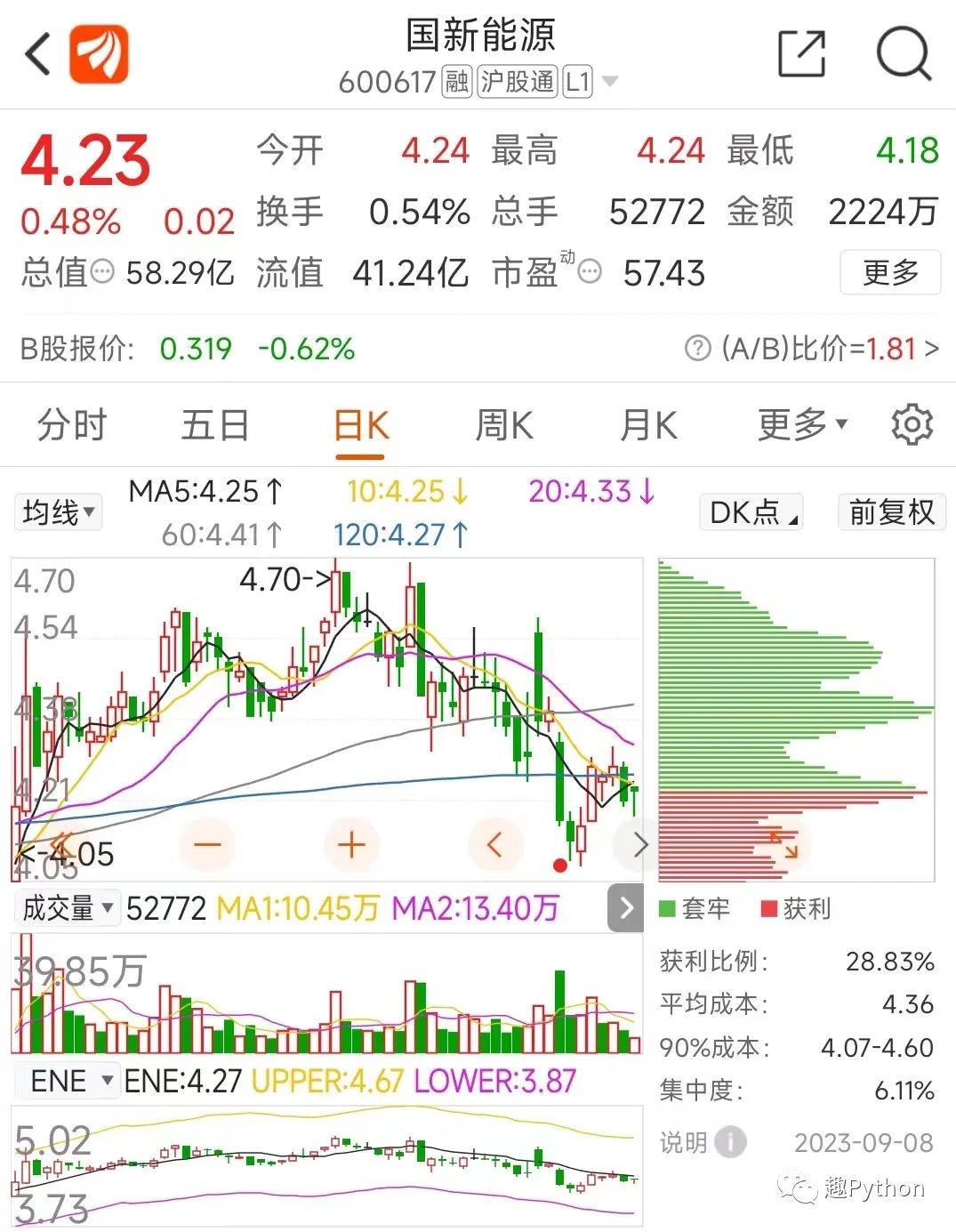Go back using the top-left arrow

pyautogui.click(x=38, y=54)
